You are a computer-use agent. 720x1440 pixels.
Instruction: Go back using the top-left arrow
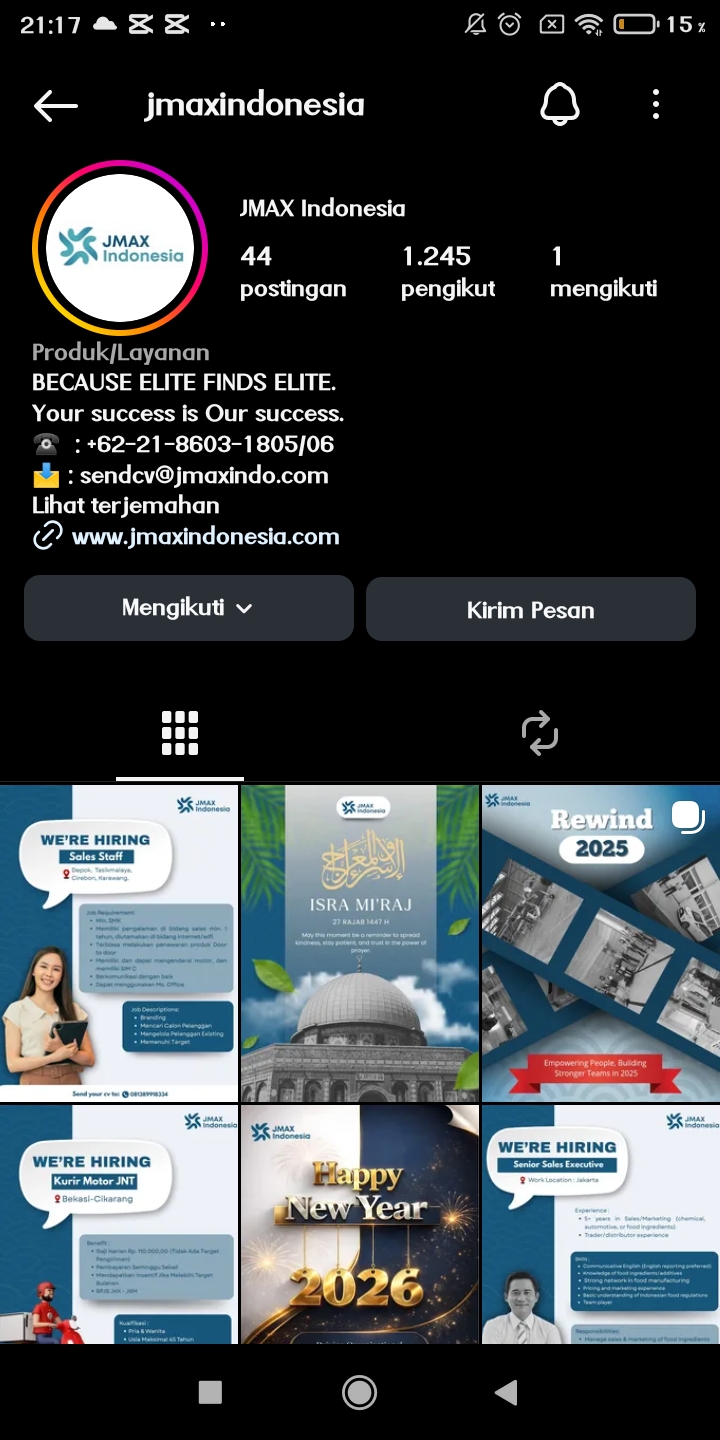55,105
